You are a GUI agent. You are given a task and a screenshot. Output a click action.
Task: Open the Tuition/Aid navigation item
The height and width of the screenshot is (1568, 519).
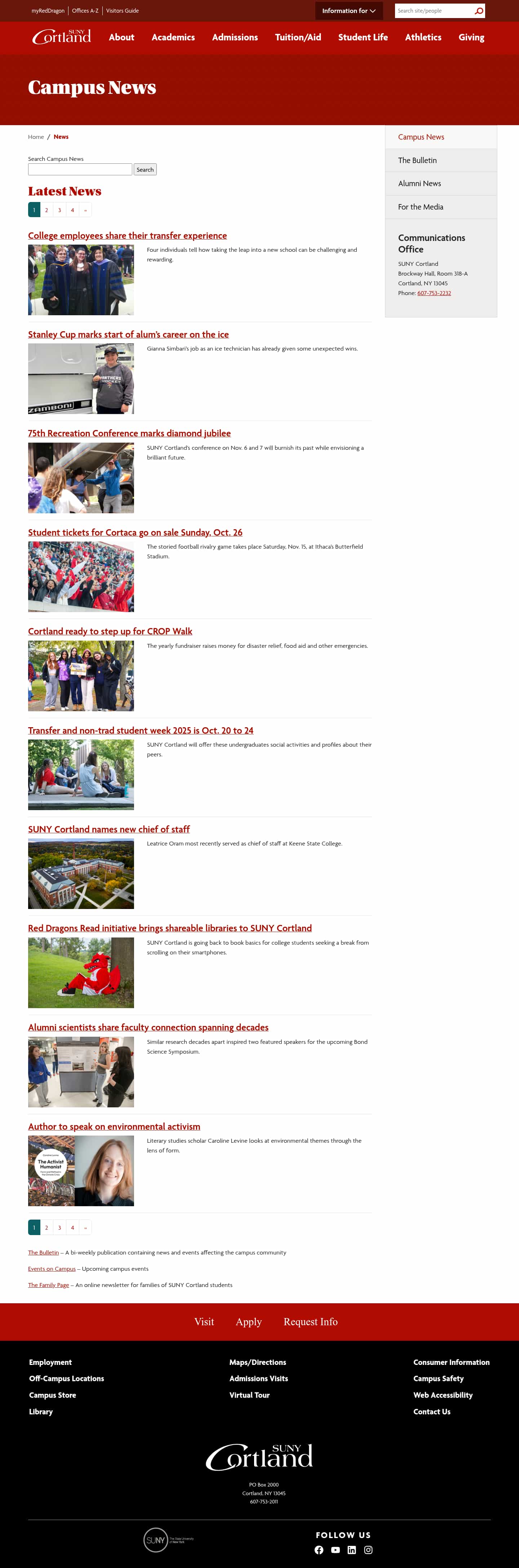coord(298,37)
